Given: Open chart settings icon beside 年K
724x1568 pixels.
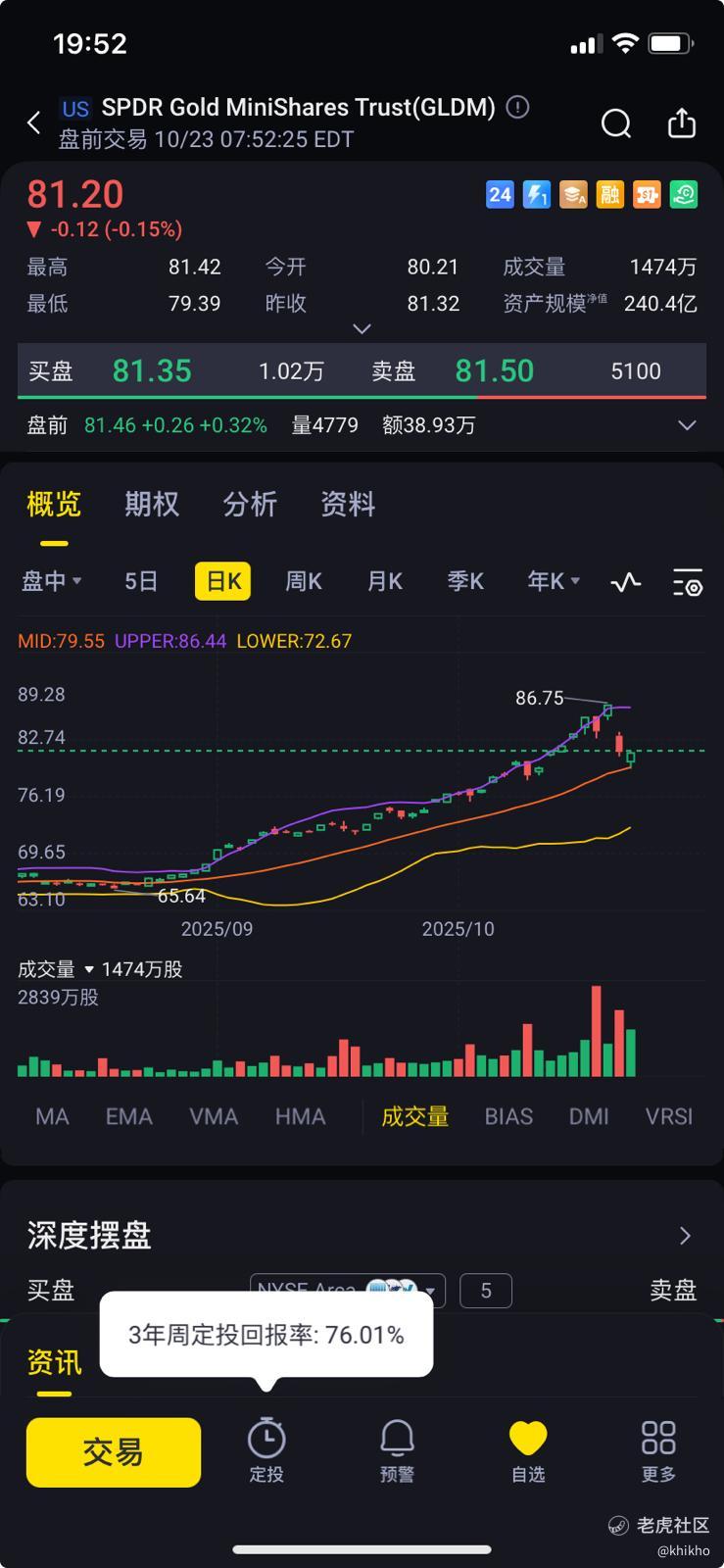Looking at the screenshot, I should [x=688, y=582].
